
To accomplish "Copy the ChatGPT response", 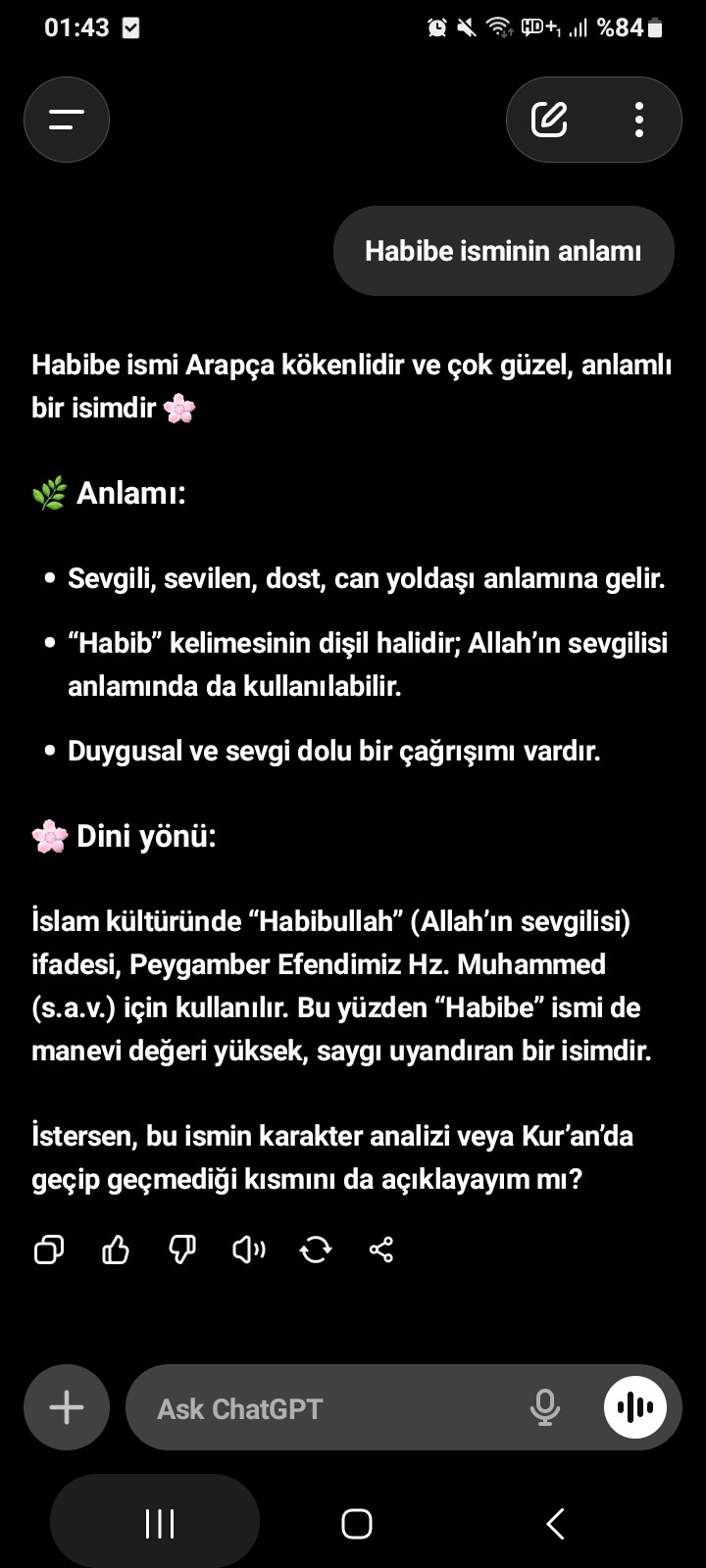I will tap(49, 1249).
